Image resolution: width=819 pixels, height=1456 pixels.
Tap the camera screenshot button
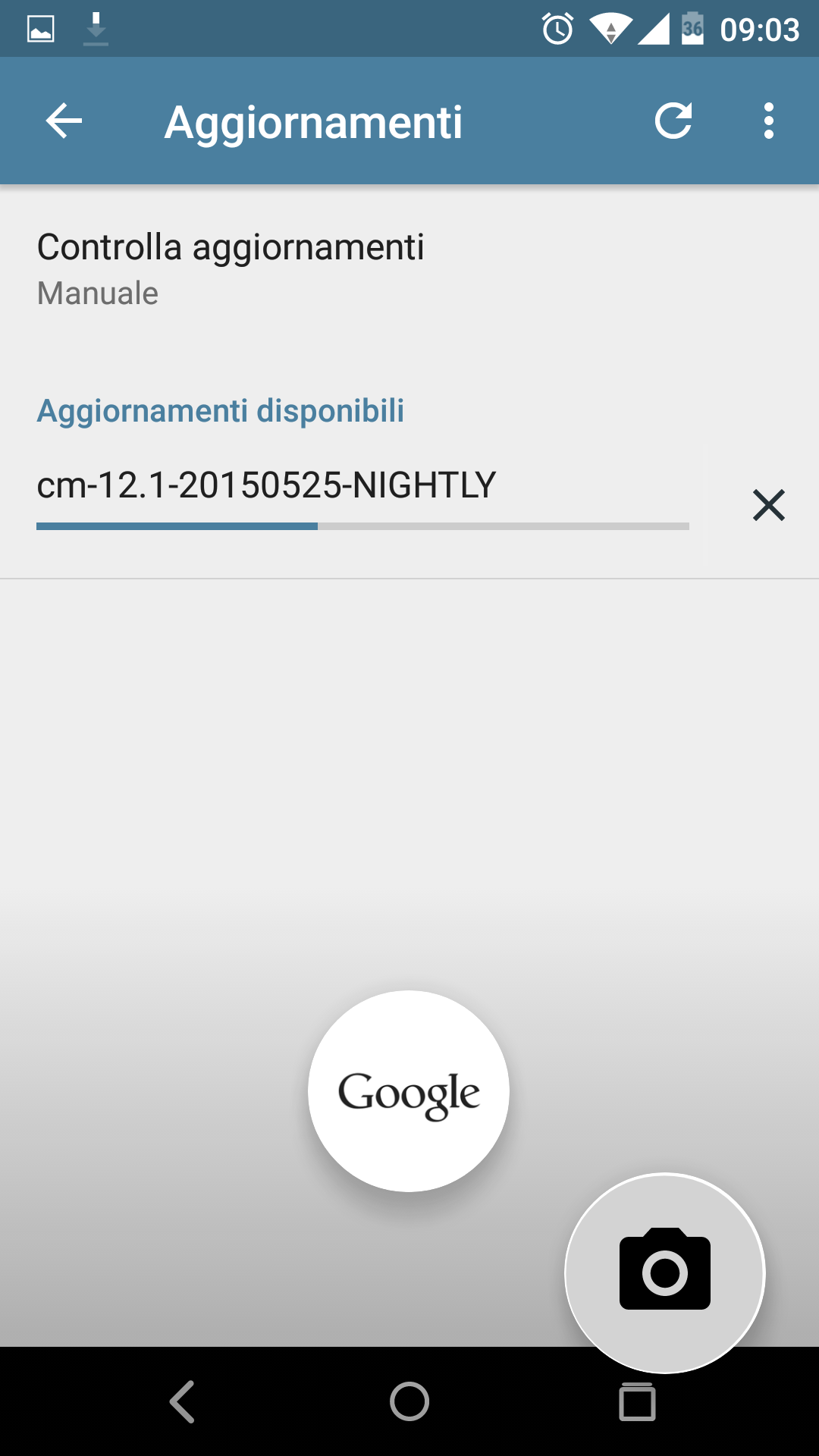click(x=665, y=1273)
